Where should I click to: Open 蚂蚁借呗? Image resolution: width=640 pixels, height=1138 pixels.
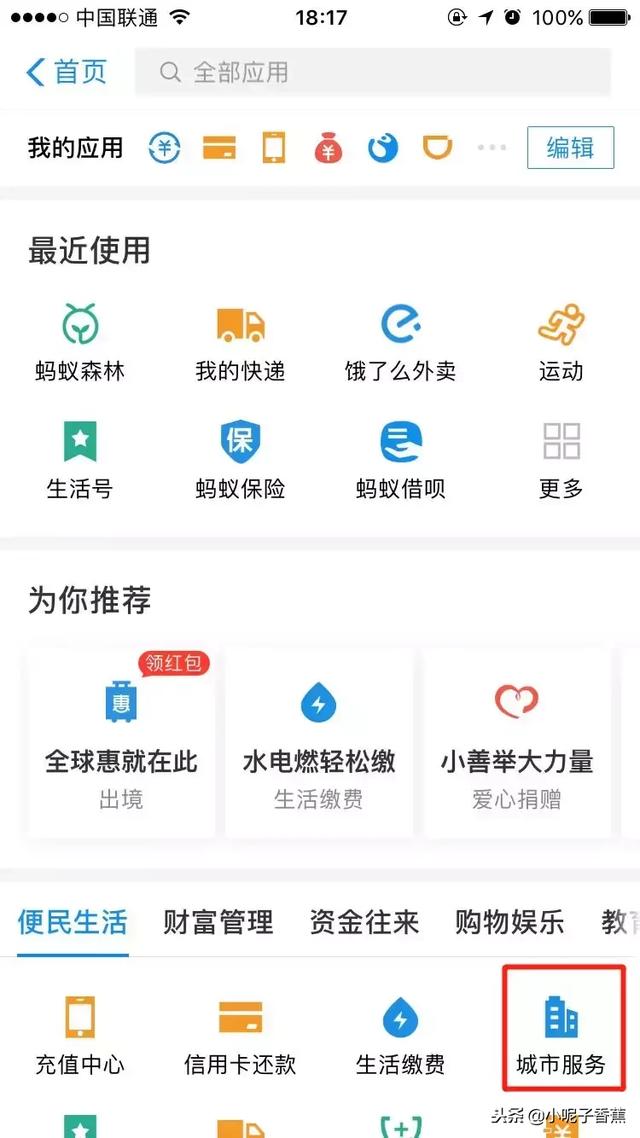[401, 459]
